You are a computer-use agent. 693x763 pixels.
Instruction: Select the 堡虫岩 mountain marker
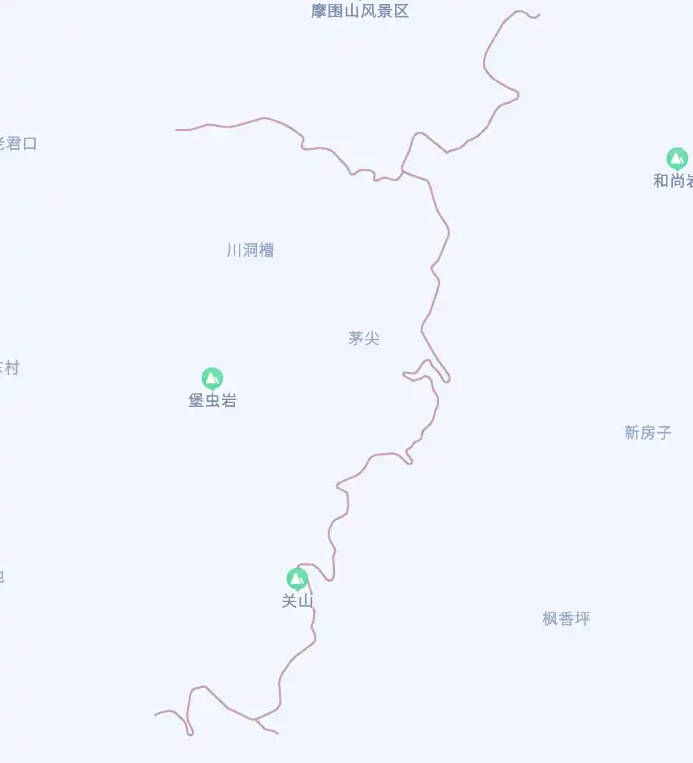point(212,379)
